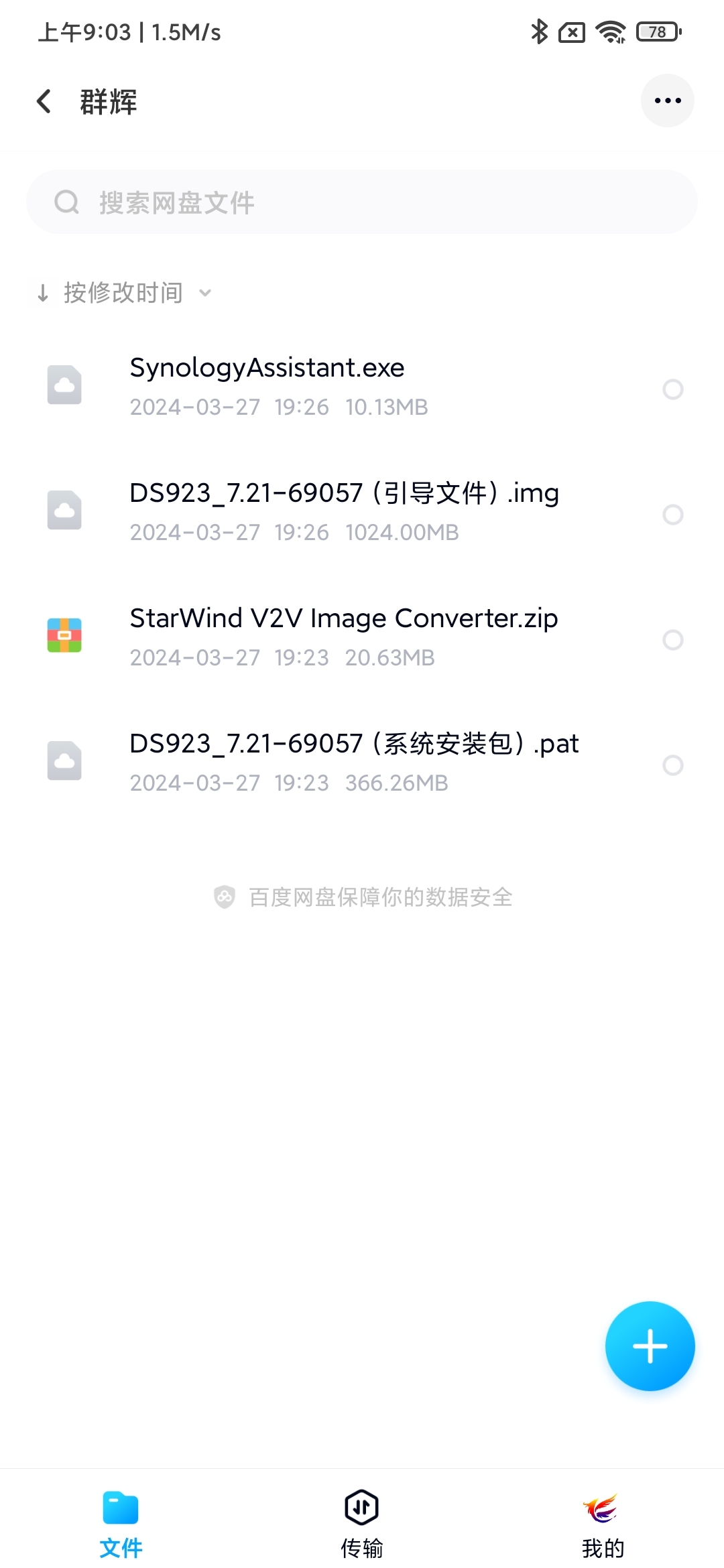Image resolution: width=724 pixels, height=1568 pixels.
Task: Expand the 按修改时间 sort dropdown
Action: (125, 293)
